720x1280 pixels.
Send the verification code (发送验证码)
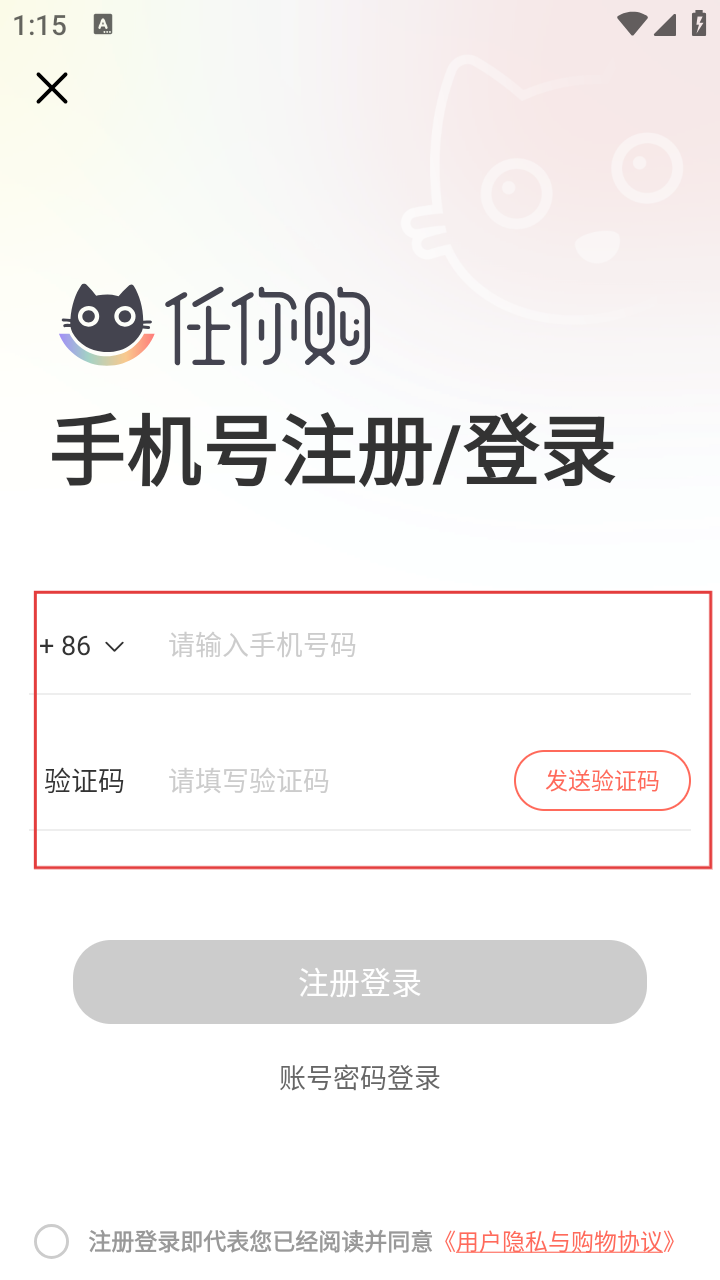click(x=602, y=781)
